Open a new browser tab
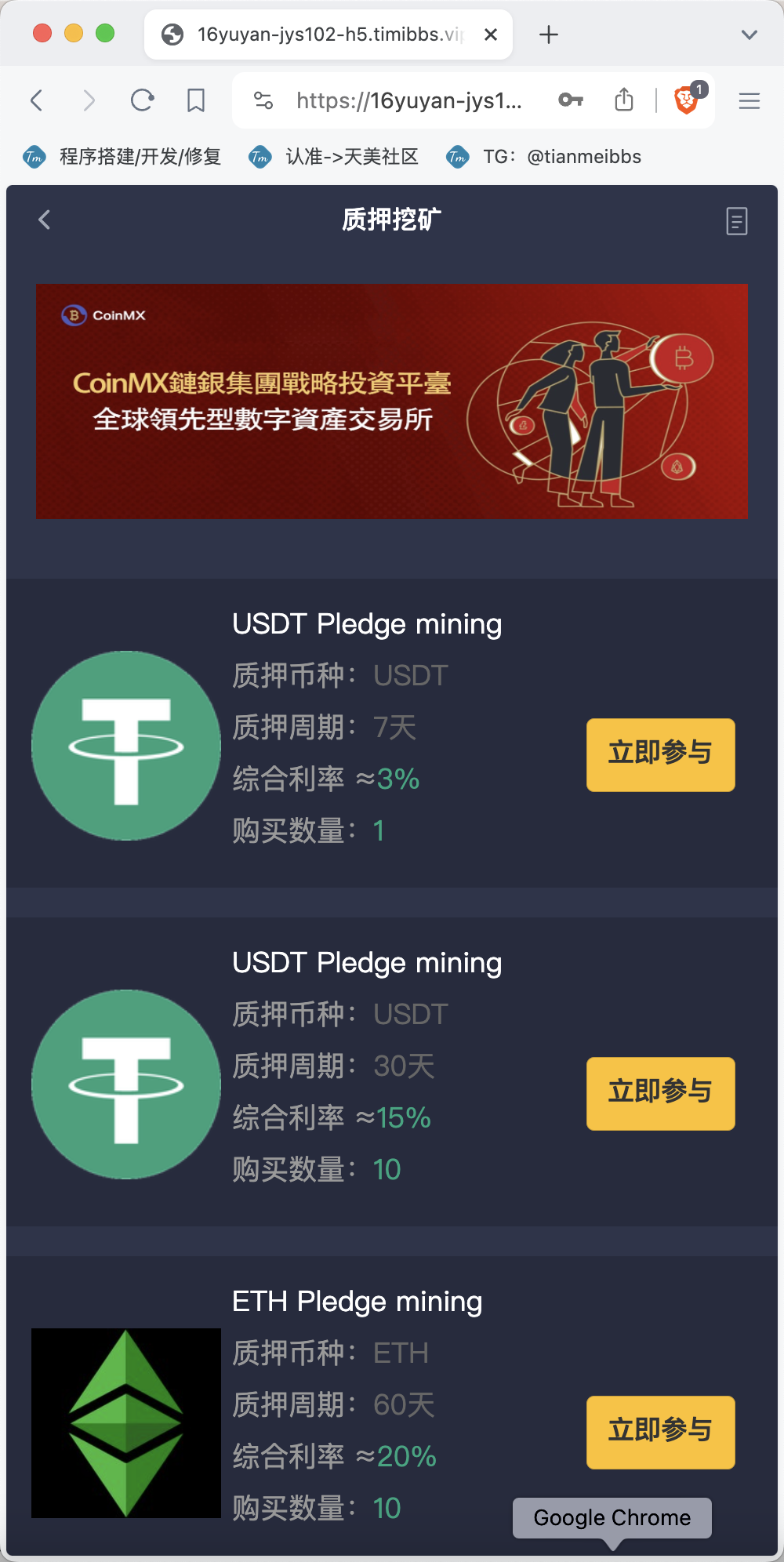Screen dimensions: 784x1562 (x=549, y=35)
